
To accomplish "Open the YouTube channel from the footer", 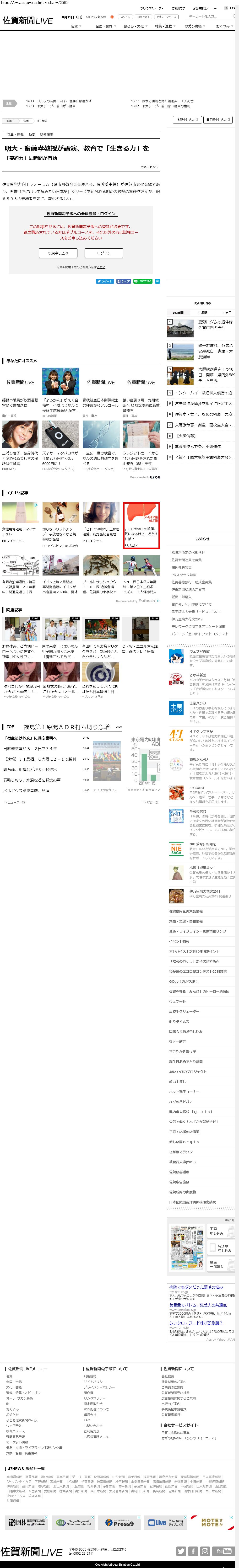I will [x=223, y=1552].
